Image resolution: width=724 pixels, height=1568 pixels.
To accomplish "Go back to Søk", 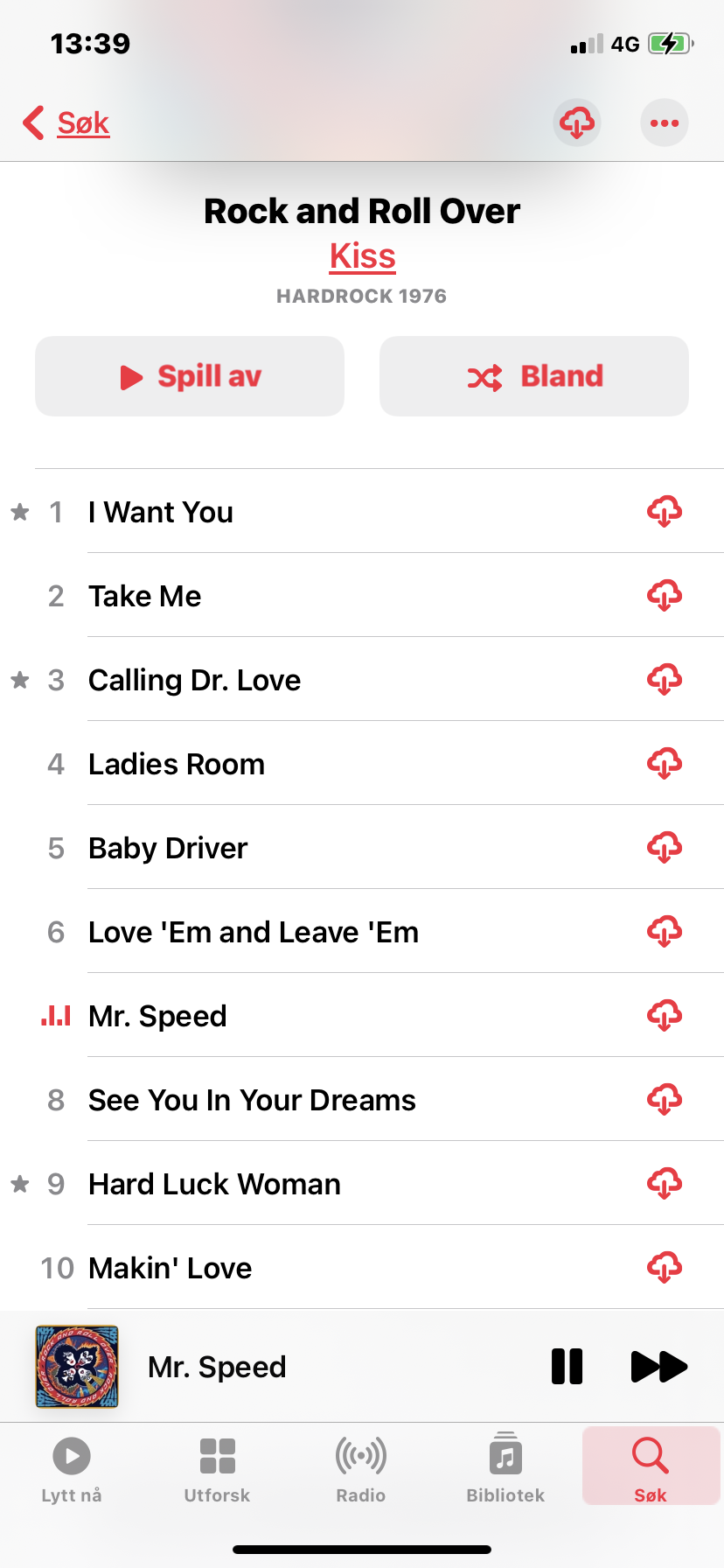I will pyautogui.click(x=66, y=123).
